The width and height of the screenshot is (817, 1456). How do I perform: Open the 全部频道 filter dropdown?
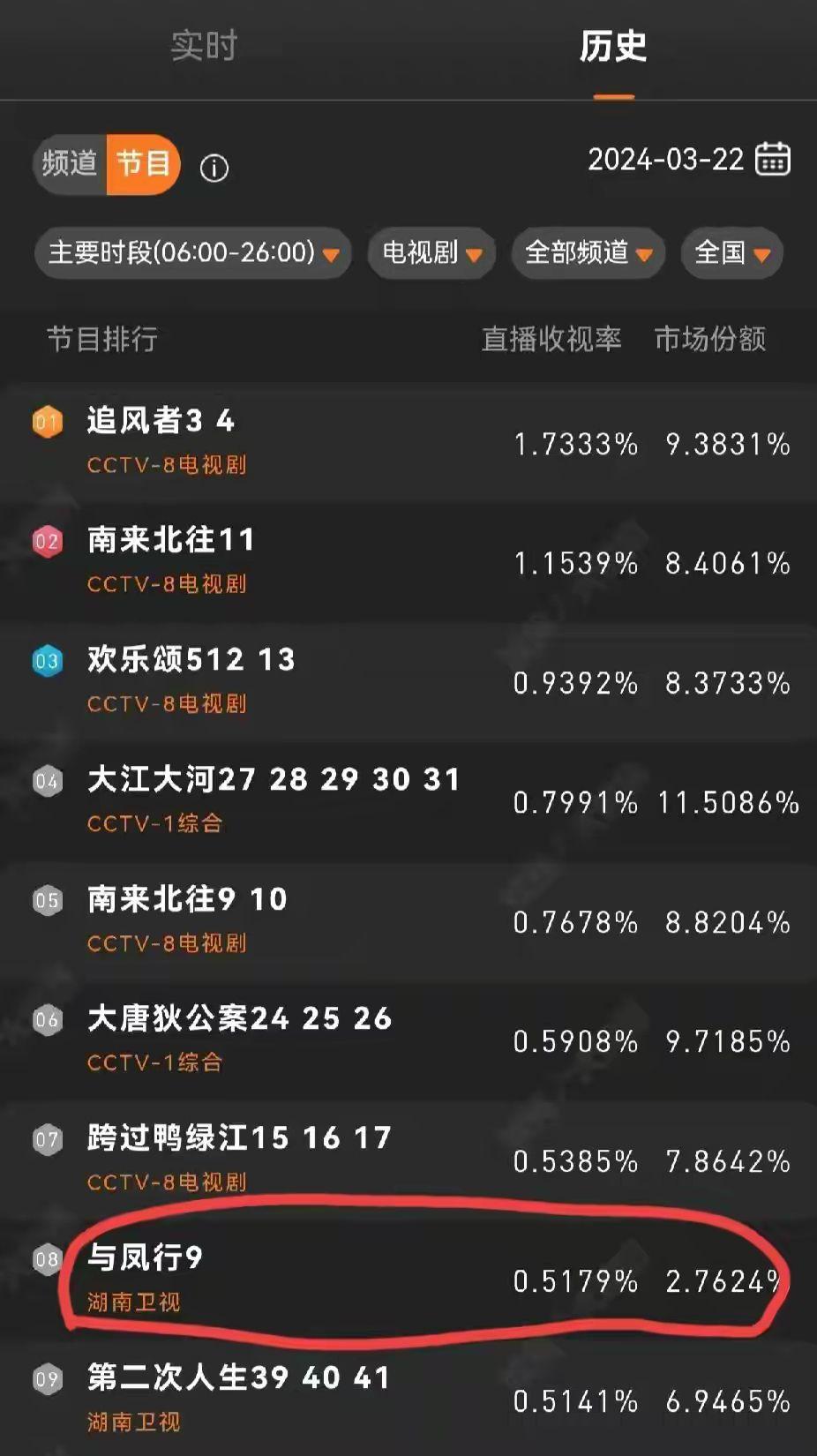coord(588,253)
